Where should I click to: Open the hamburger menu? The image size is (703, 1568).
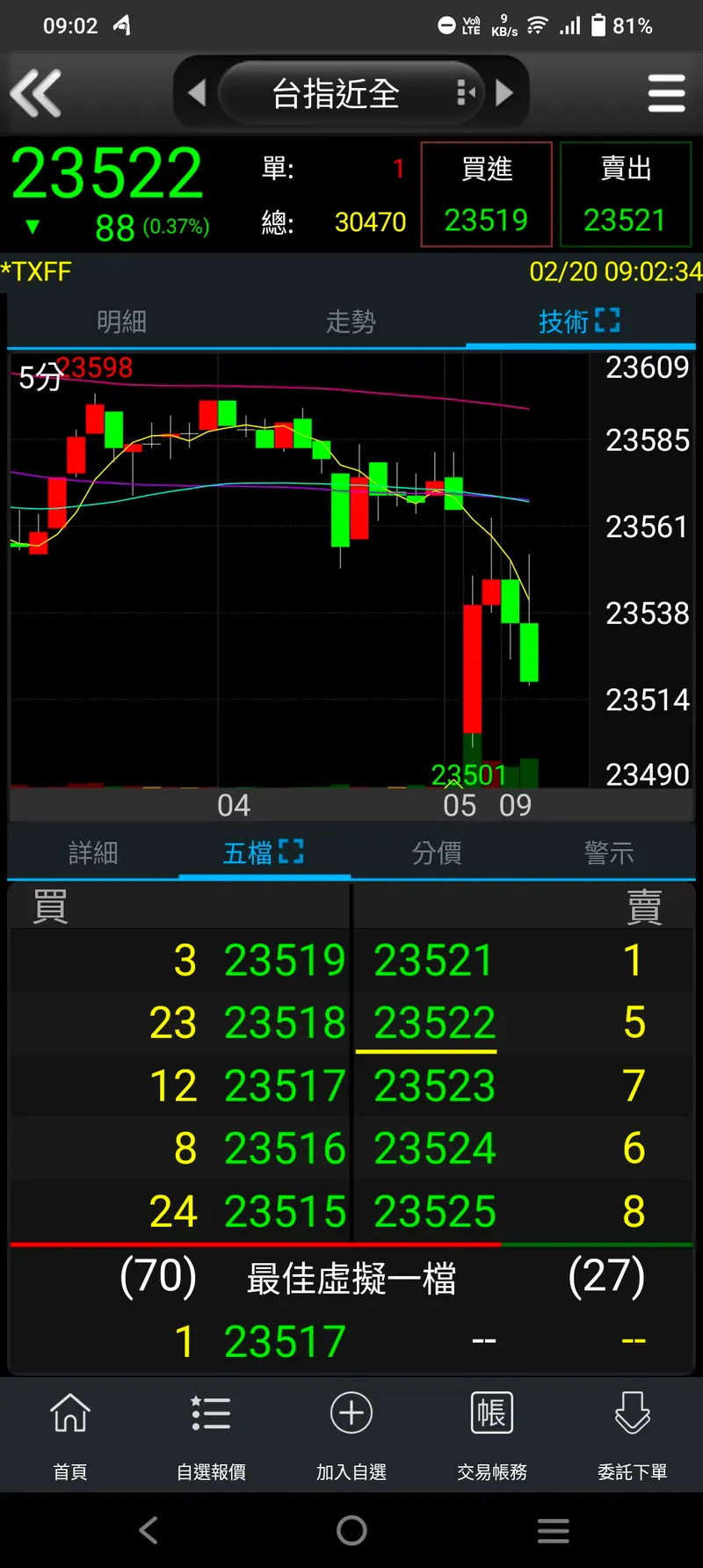tap(666, 92)
